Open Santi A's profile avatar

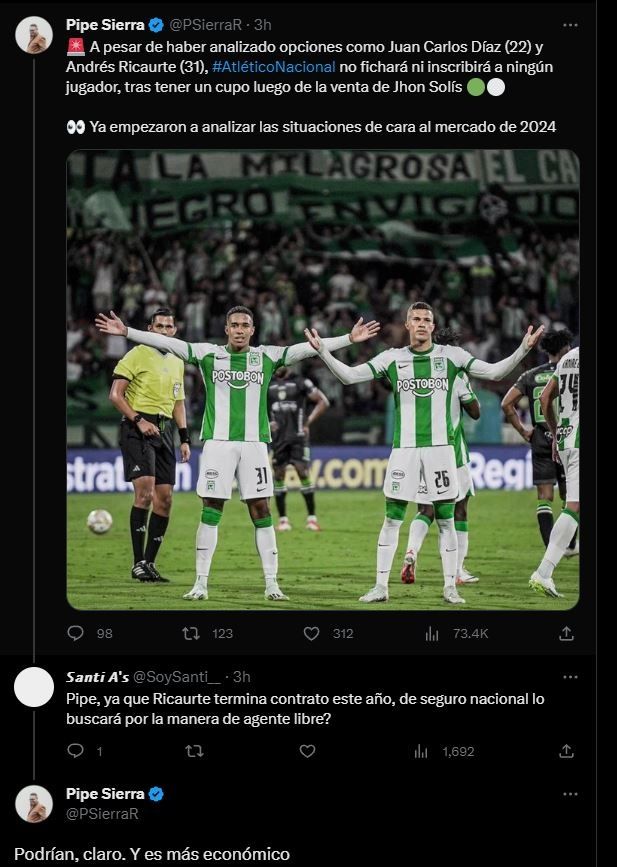(34, 686)
